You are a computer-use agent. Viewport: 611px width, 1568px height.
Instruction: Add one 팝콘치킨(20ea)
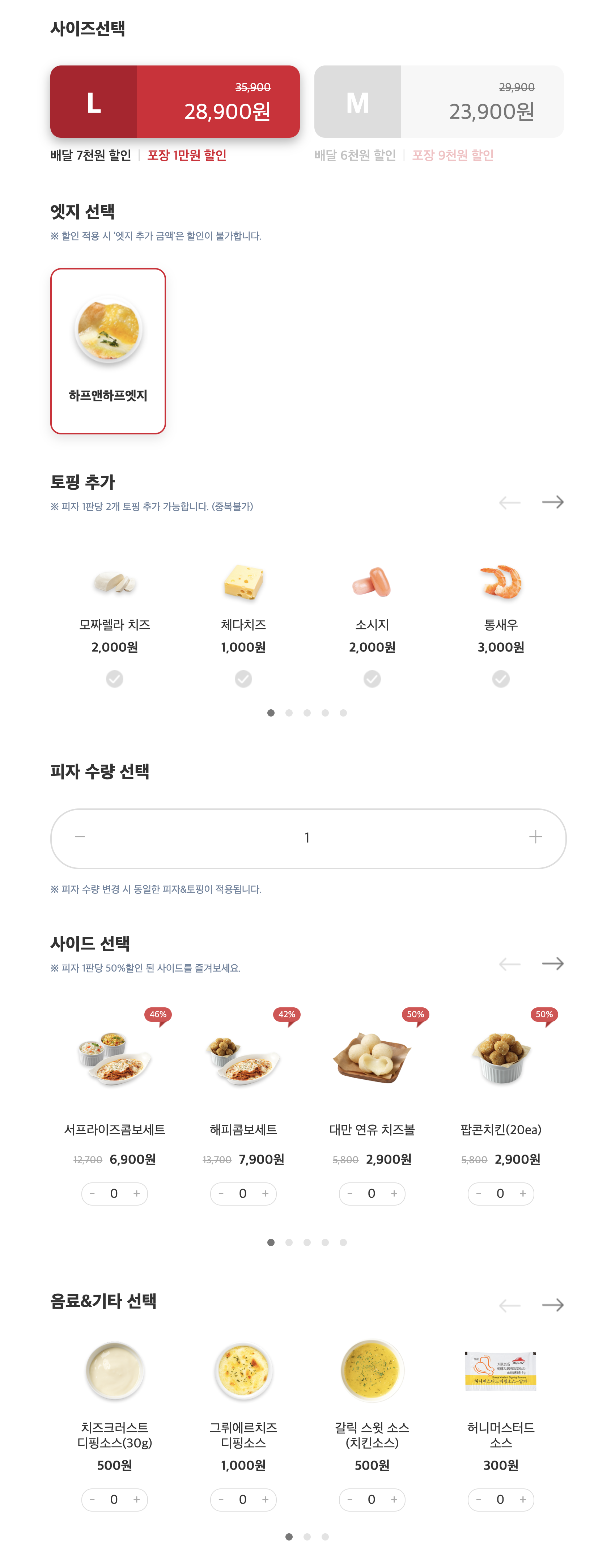(522, 1194)
